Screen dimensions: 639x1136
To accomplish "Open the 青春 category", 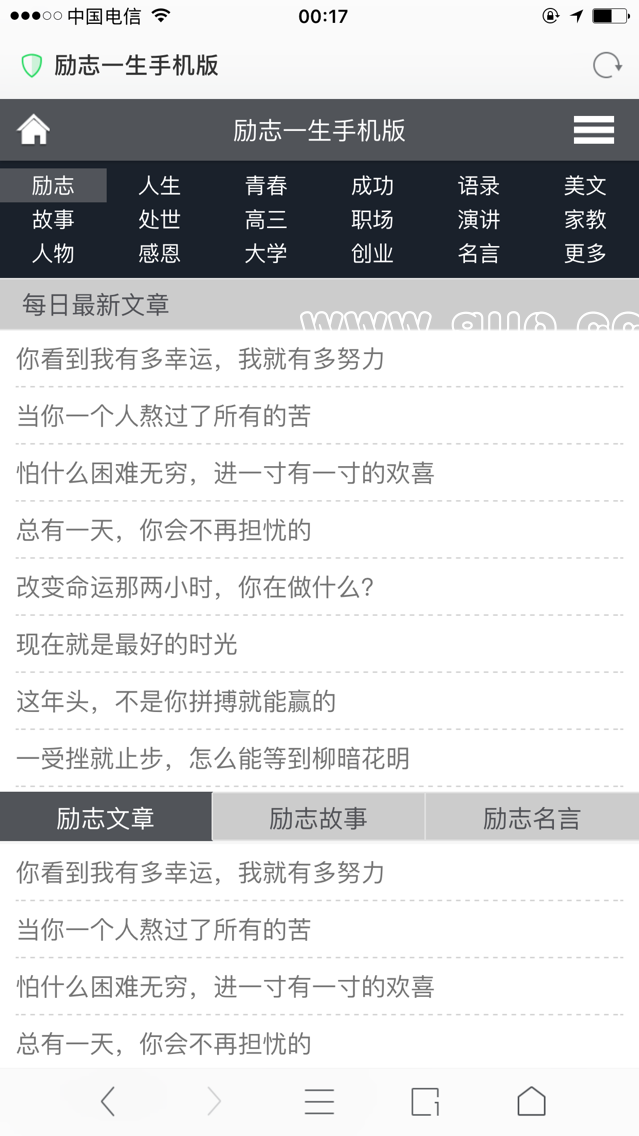I will click(266, 186).
